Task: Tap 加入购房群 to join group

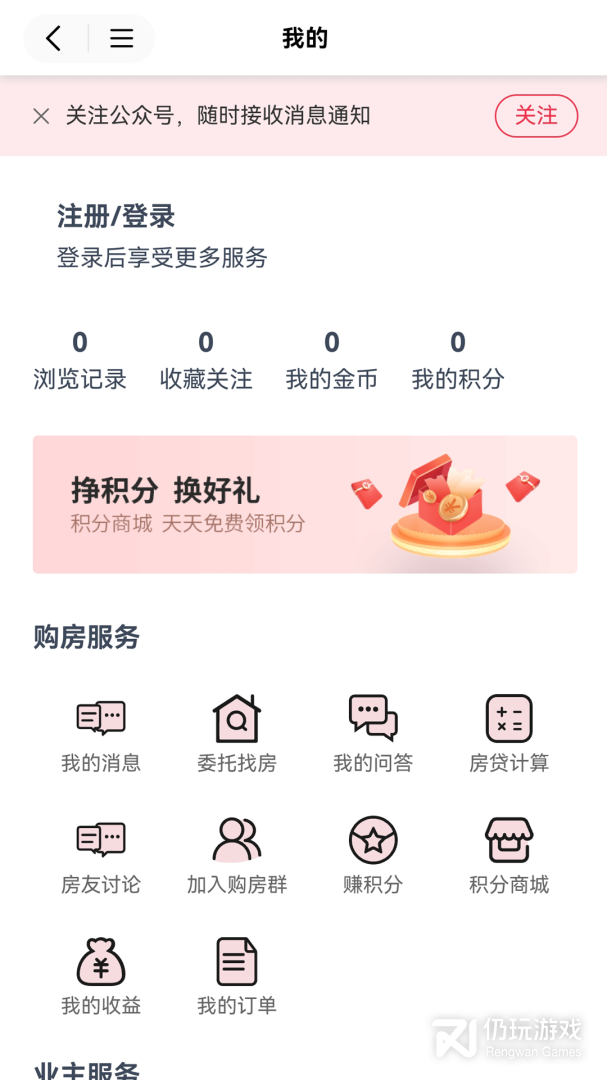Action: coord(237,855)
